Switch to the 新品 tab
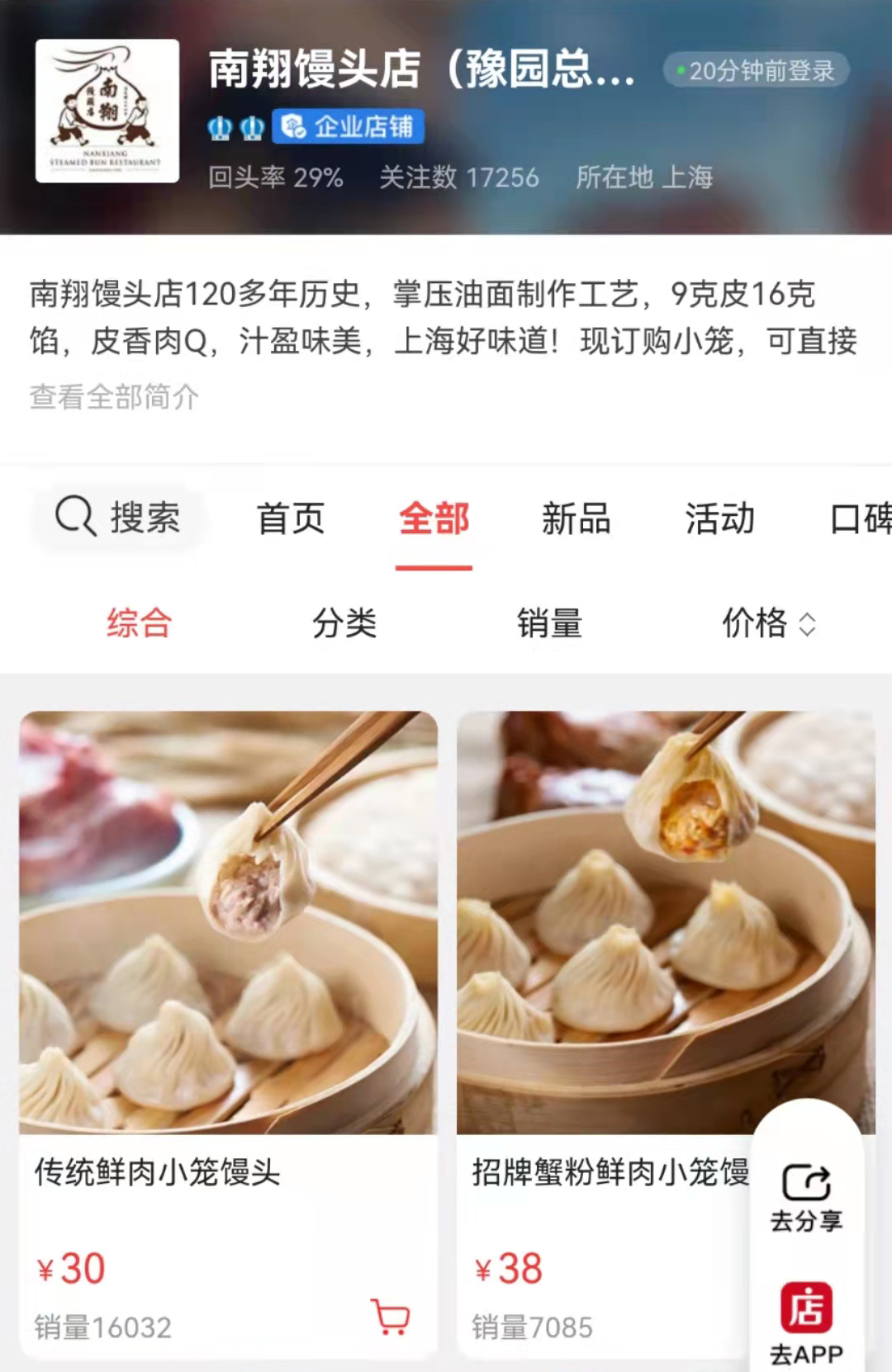The width and height of the screenshot is (892, 1372). click(576, 519)
